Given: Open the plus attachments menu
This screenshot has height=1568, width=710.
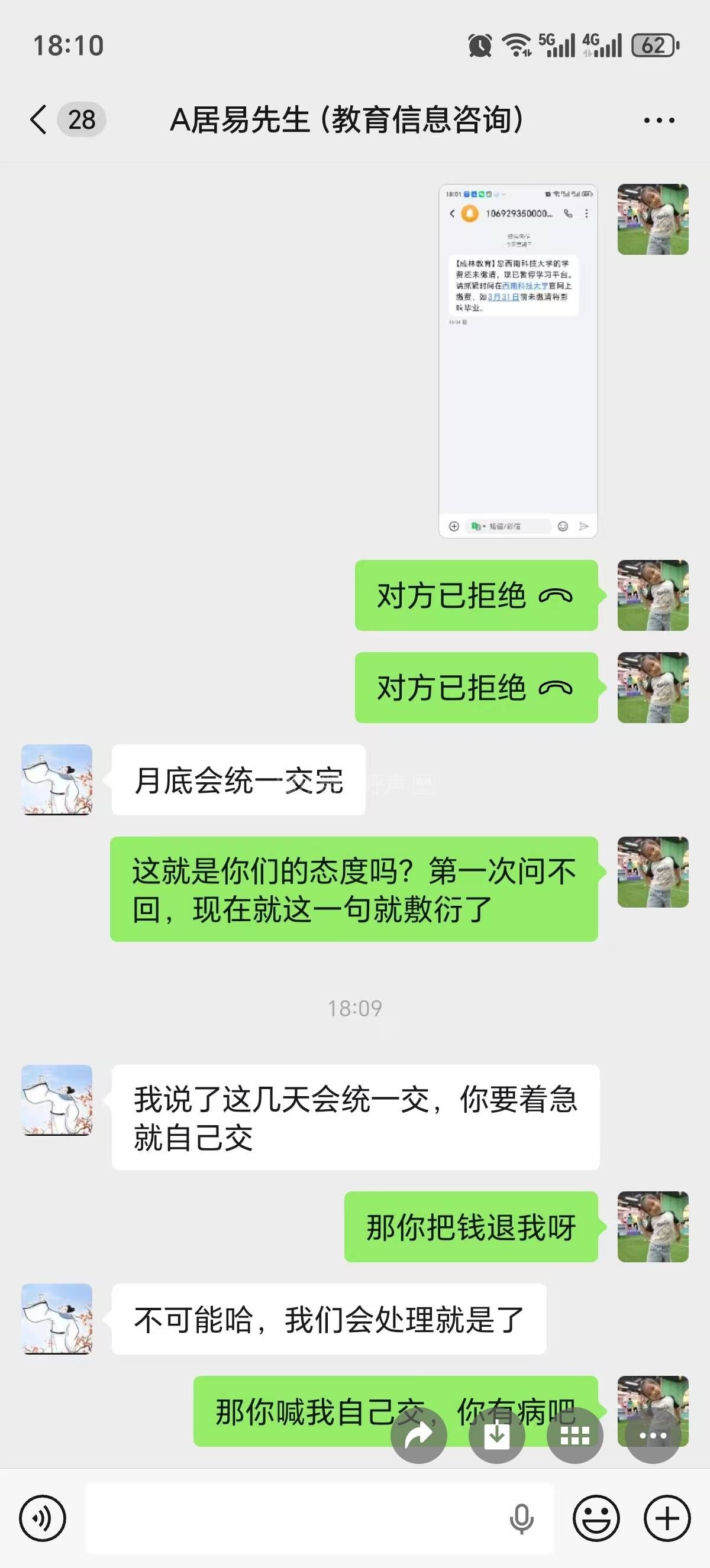Looking at the screenshot, I should [667, 1518].
